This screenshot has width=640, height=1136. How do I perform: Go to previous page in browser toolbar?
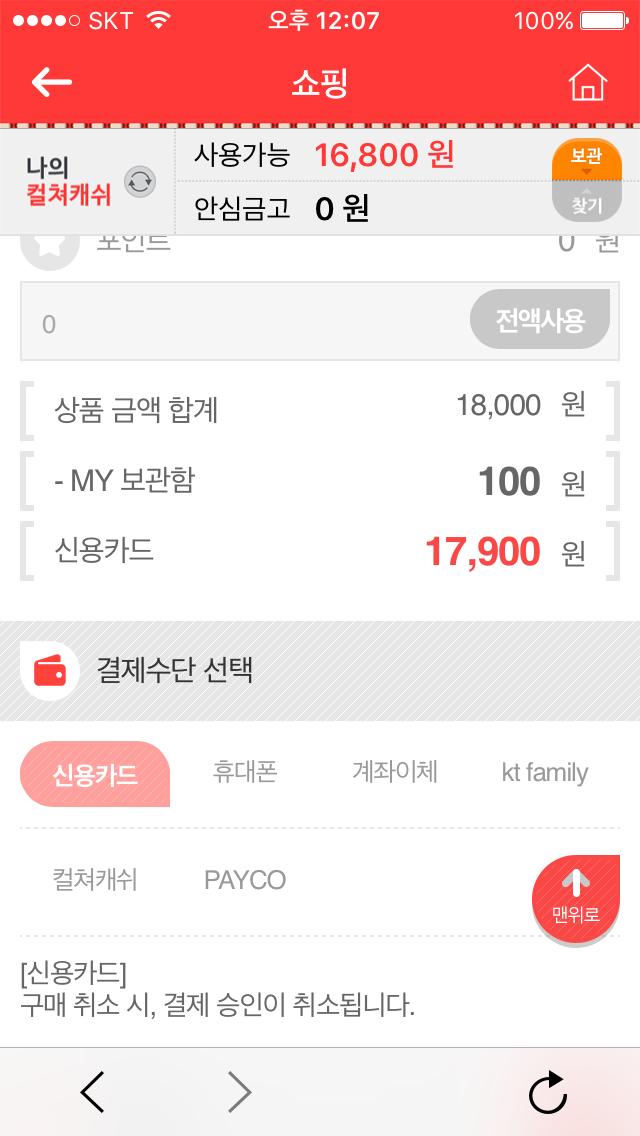pyautogui.click(x=93, y=1092)
